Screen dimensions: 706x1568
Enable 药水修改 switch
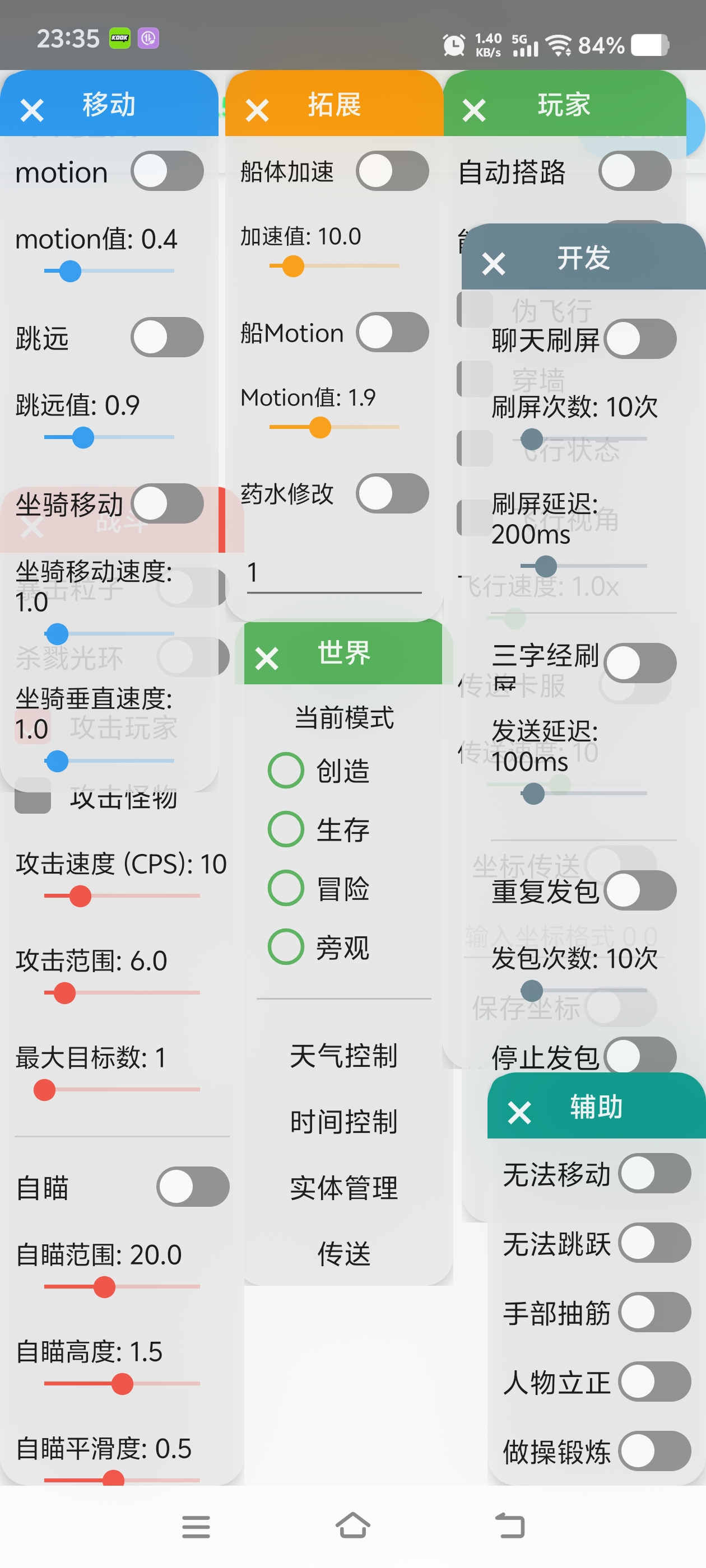click(392, 493)
